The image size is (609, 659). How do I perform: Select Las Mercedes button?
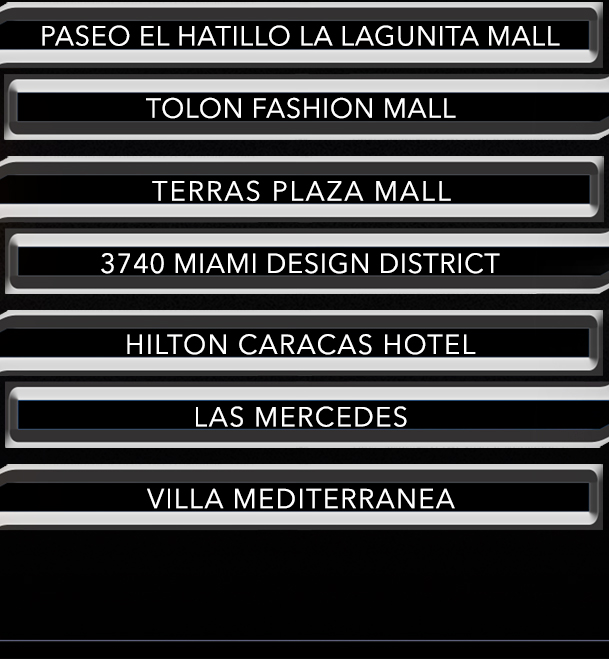pyautogui.click(x=301, y=416)
